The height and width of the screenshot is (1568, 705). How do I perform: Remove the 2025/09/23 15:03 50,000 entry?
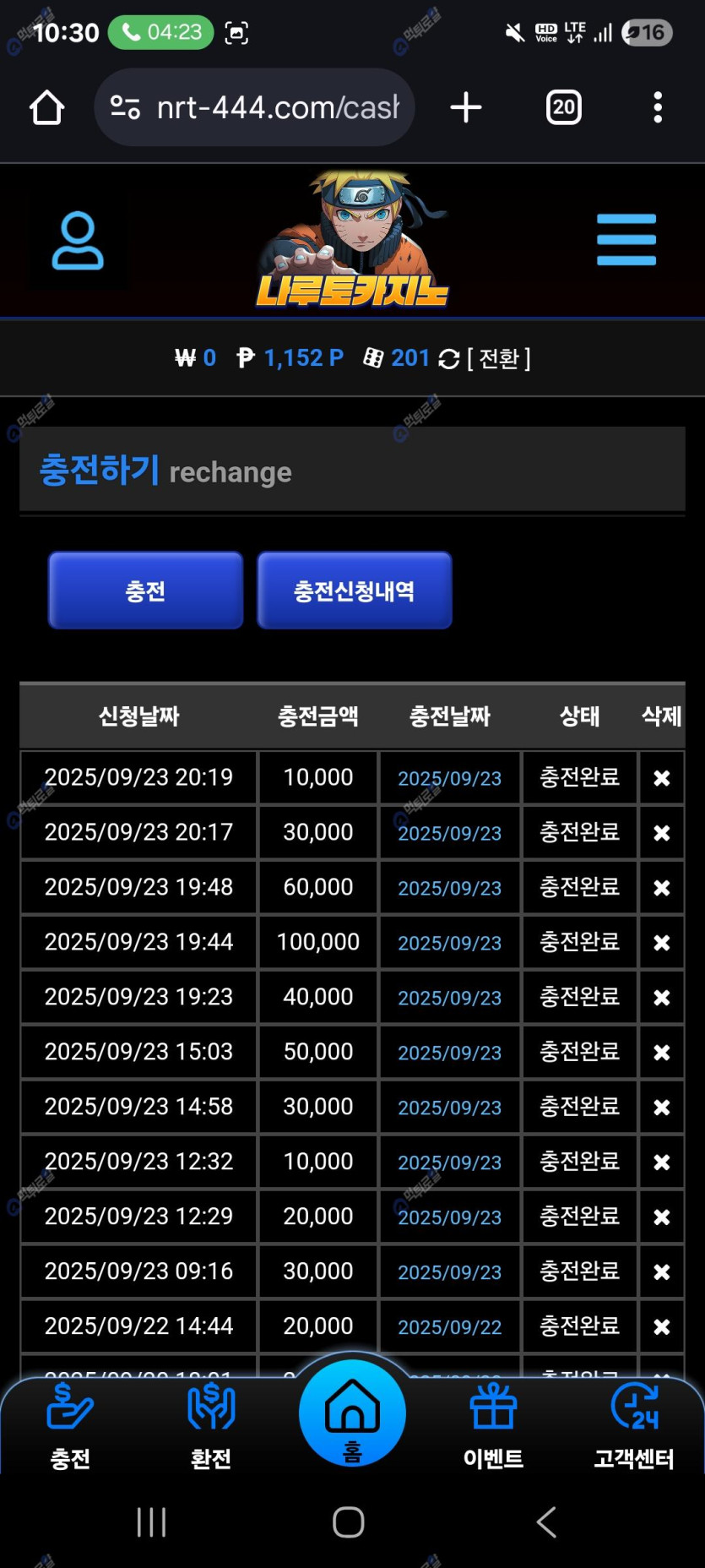661,1053
